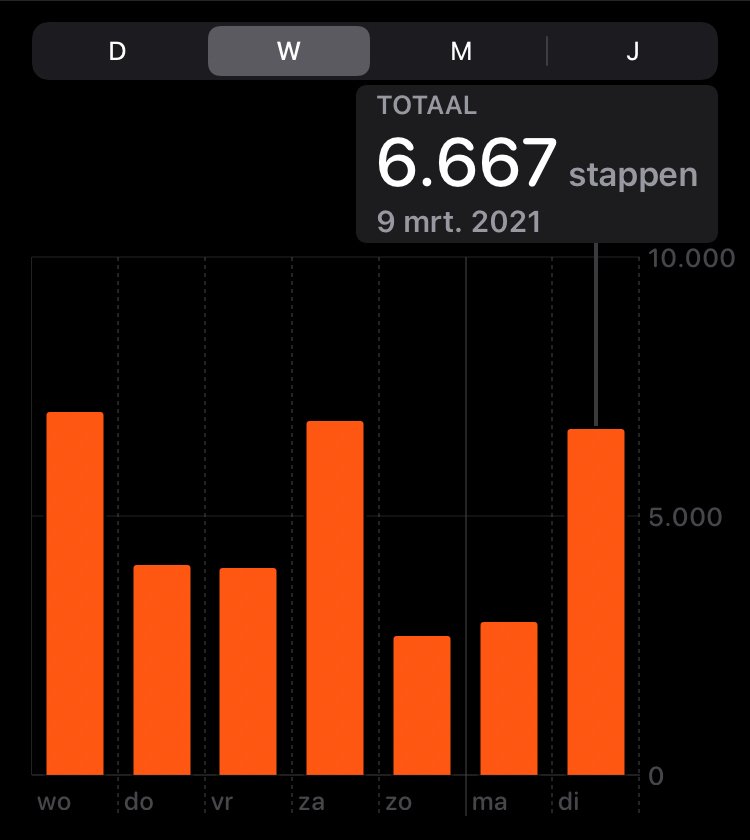Show step total for the vr bar

click(x=248, y=671)
